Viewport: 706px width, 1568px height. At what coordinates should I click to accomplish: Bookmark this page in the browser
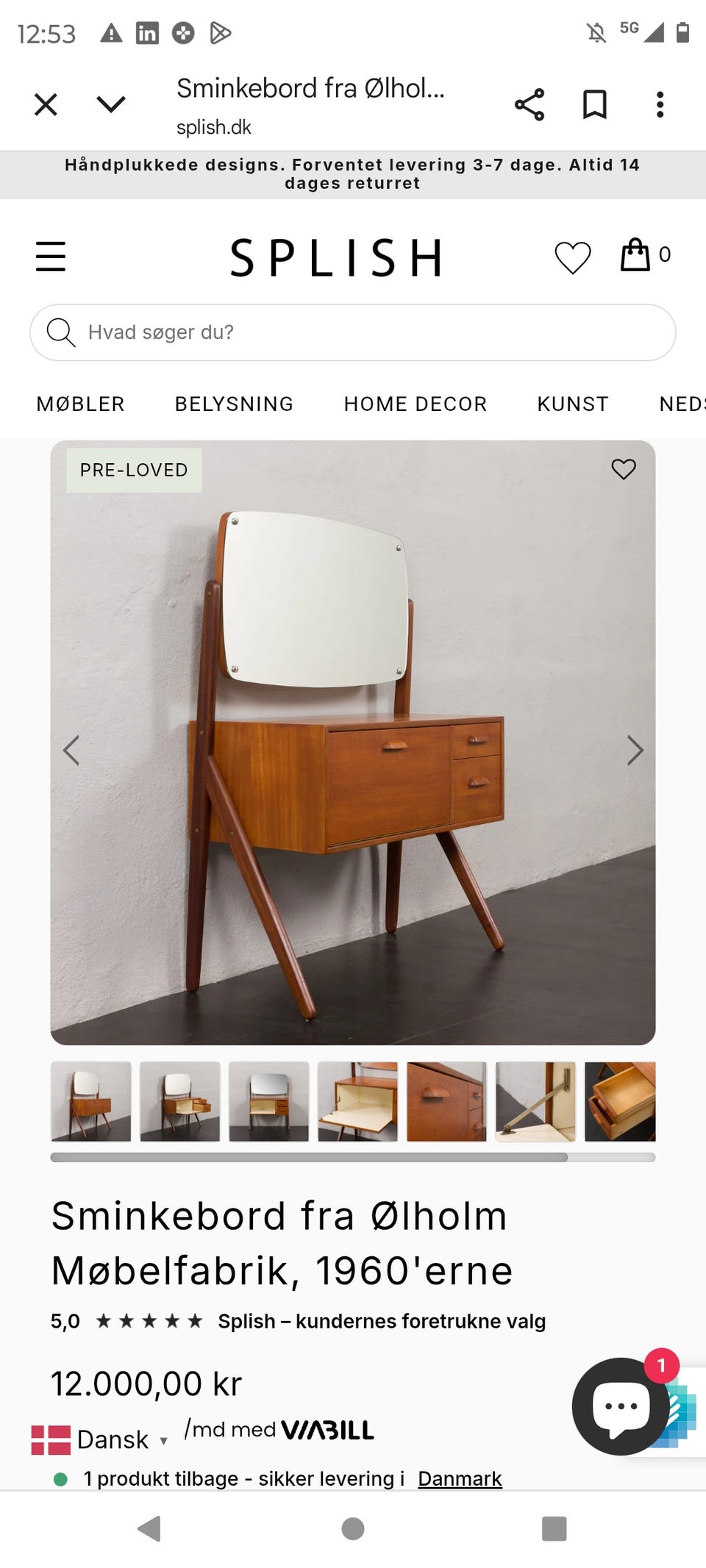[593, 104]
